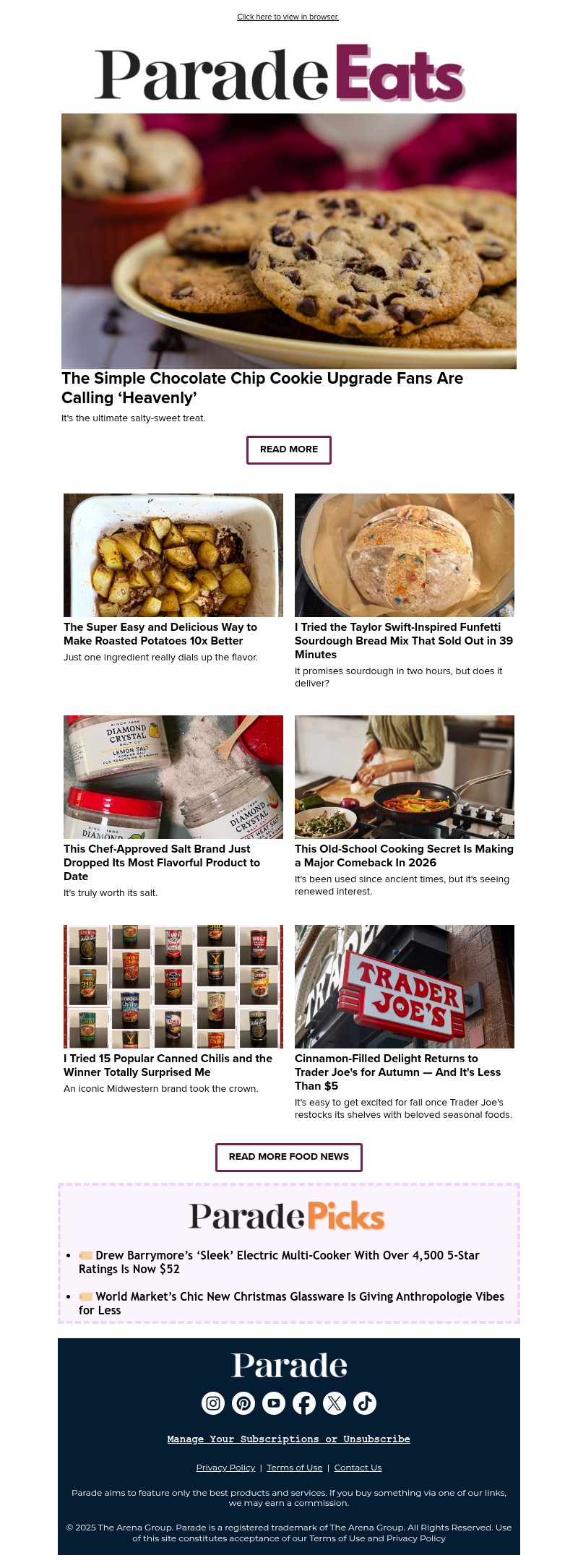Click the Funfetti sourdough bread photo

pyautogui.click(x=404, y=554)
